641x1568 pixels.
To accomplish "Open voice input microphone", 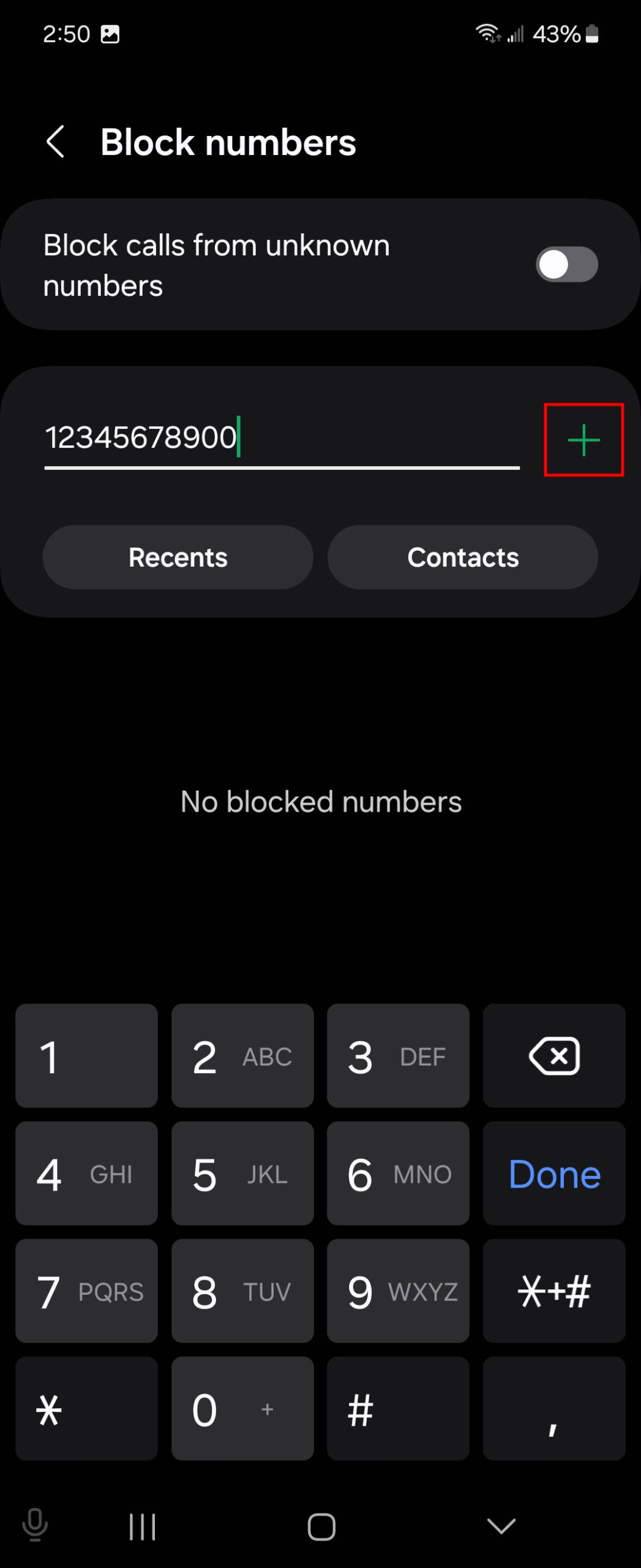I will point(35,1525).
